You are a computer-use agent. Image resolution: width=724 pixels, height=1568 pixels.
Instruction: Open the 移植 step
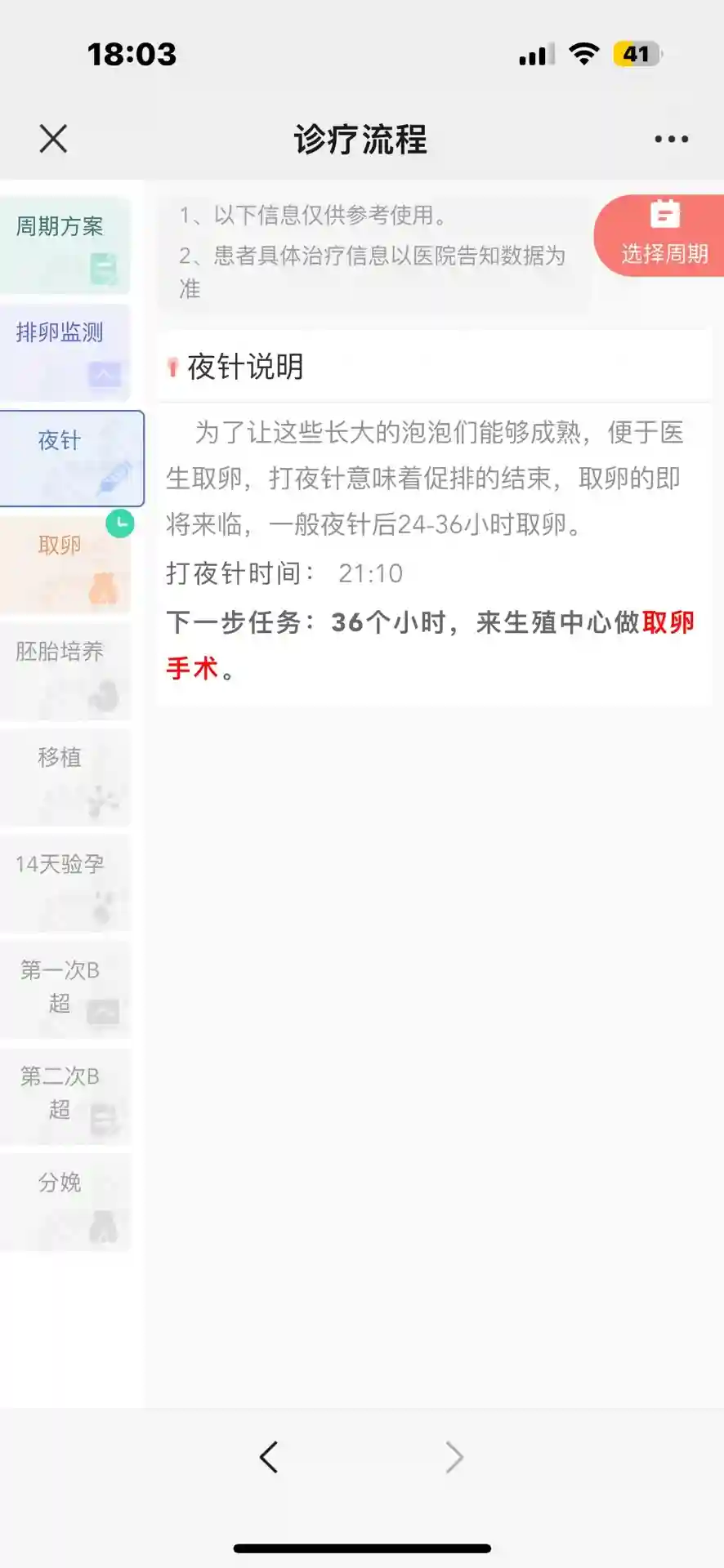[x=65, y=777]
